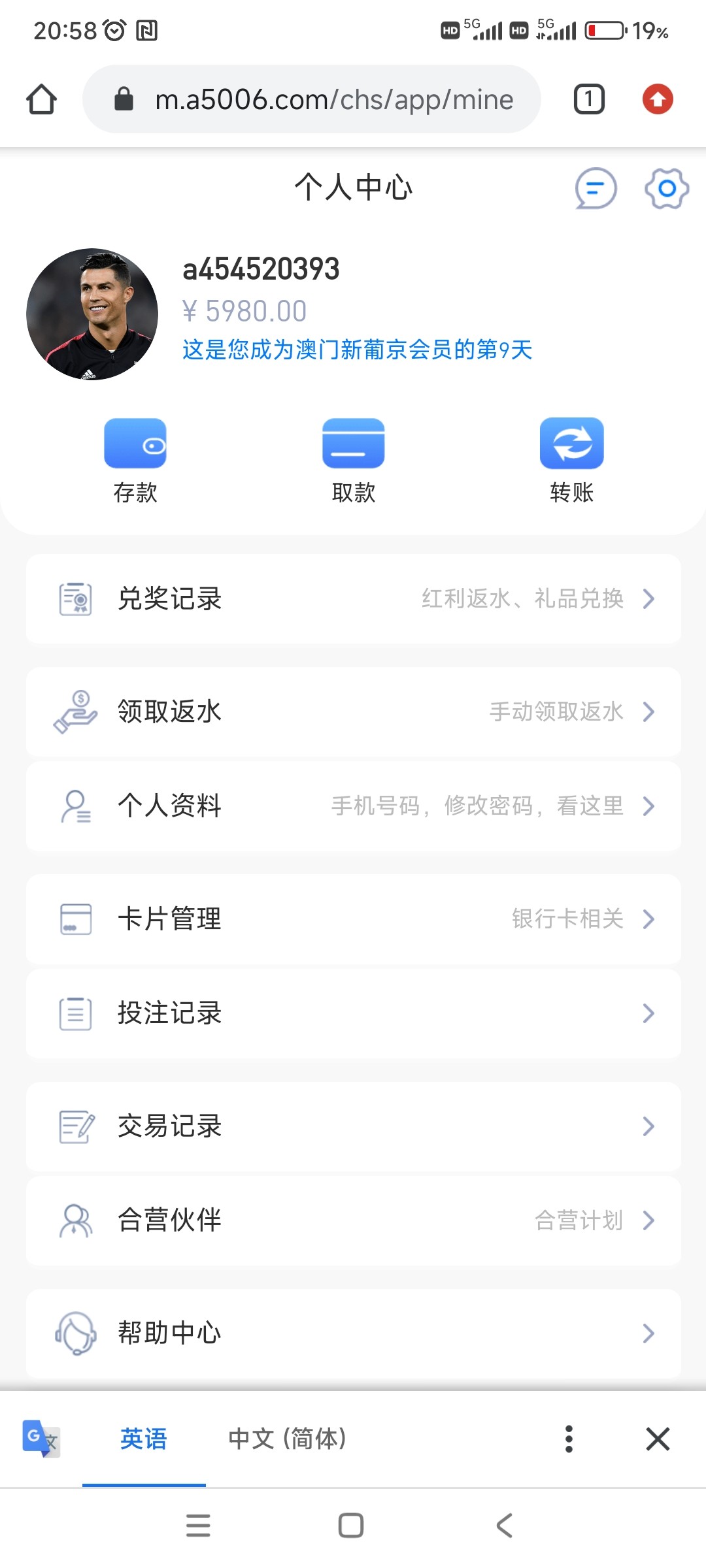Viewport: 706px width, 1568px height.
Task: Open the settings gear icon
Action: coord(666,189)
